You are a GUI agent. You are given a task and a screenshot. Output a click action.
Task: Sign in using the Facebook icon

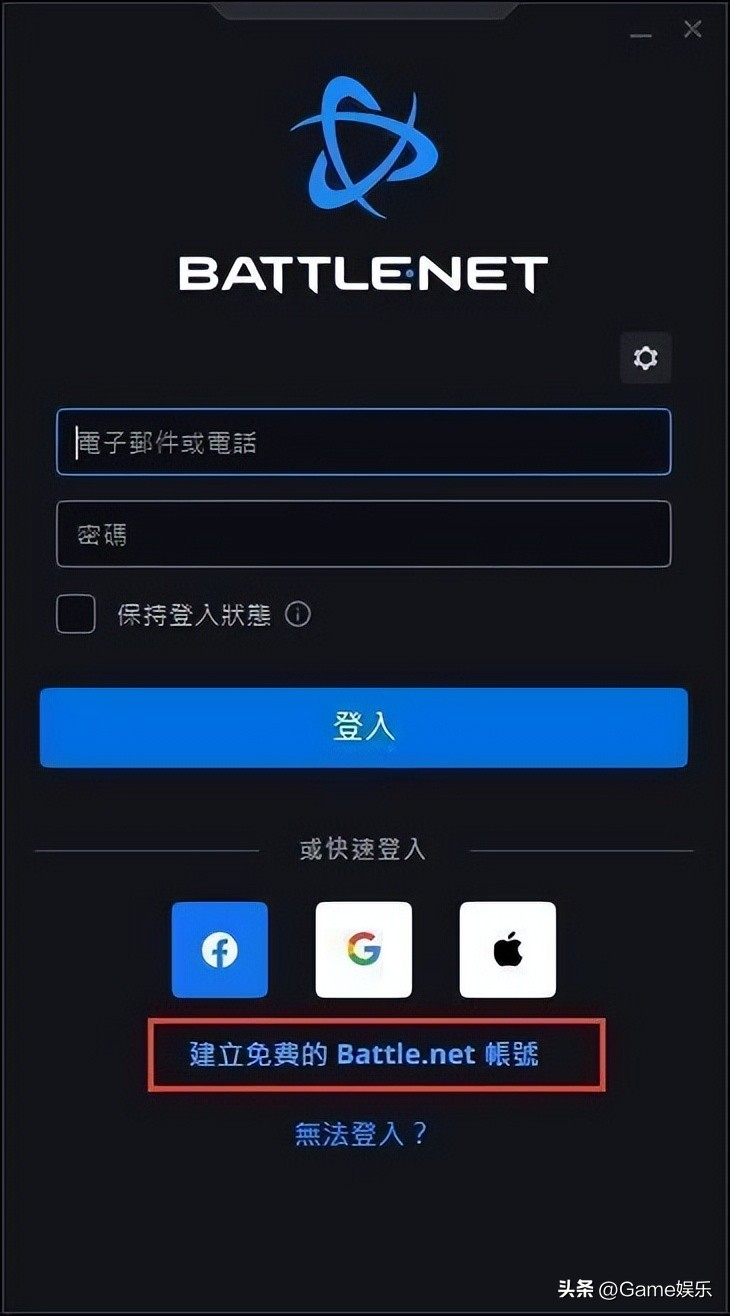219,950
